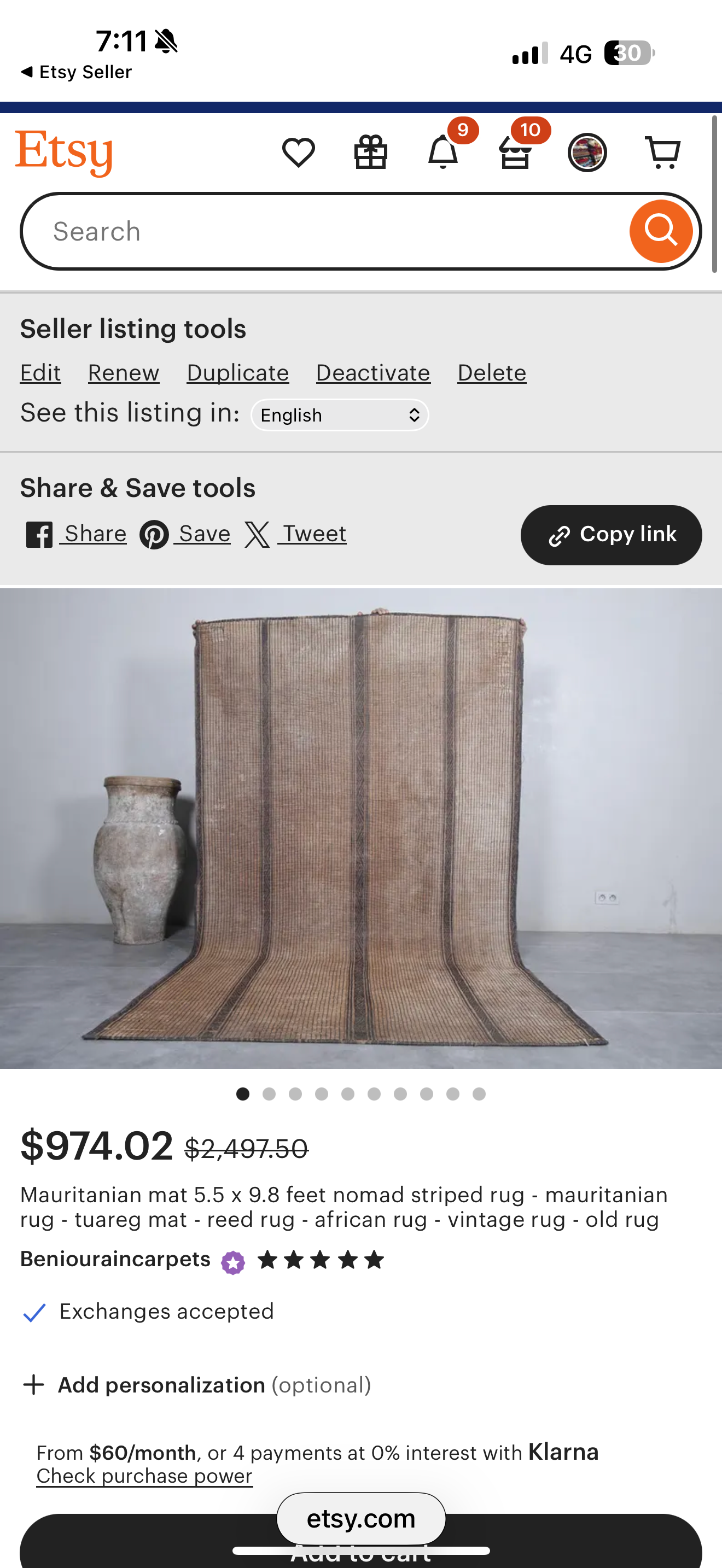722x1568 pixels.
Task: Open the gift icon in header
Action: [x=371, y=152]
